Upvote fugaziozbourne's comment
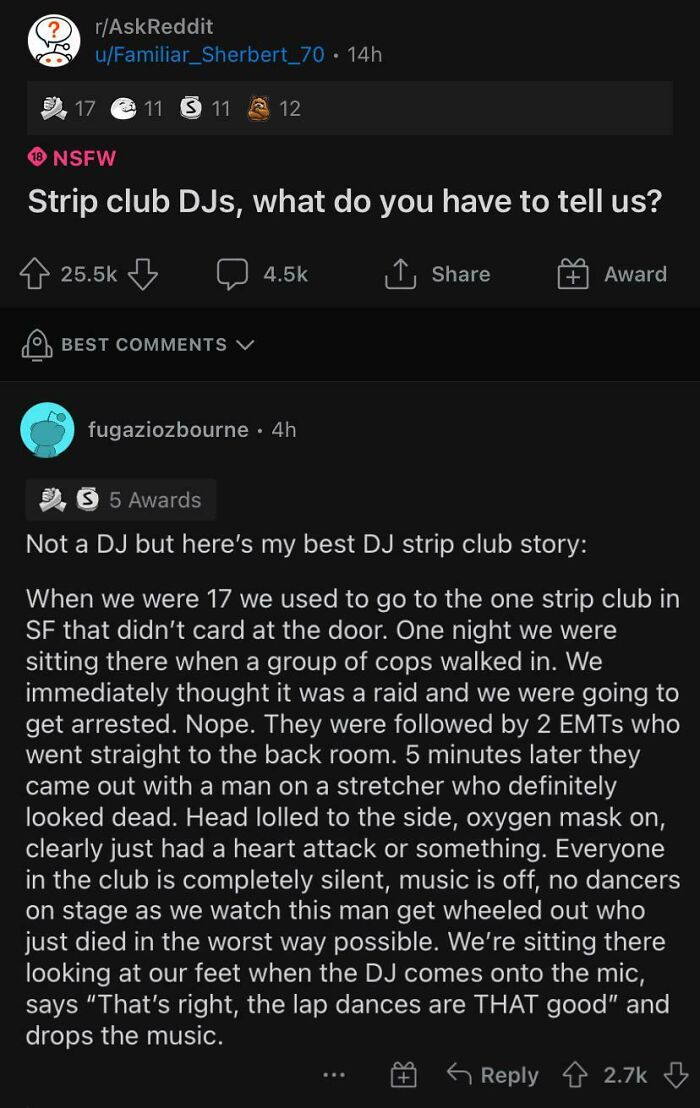The image size is (700, 1108). 577,1075
